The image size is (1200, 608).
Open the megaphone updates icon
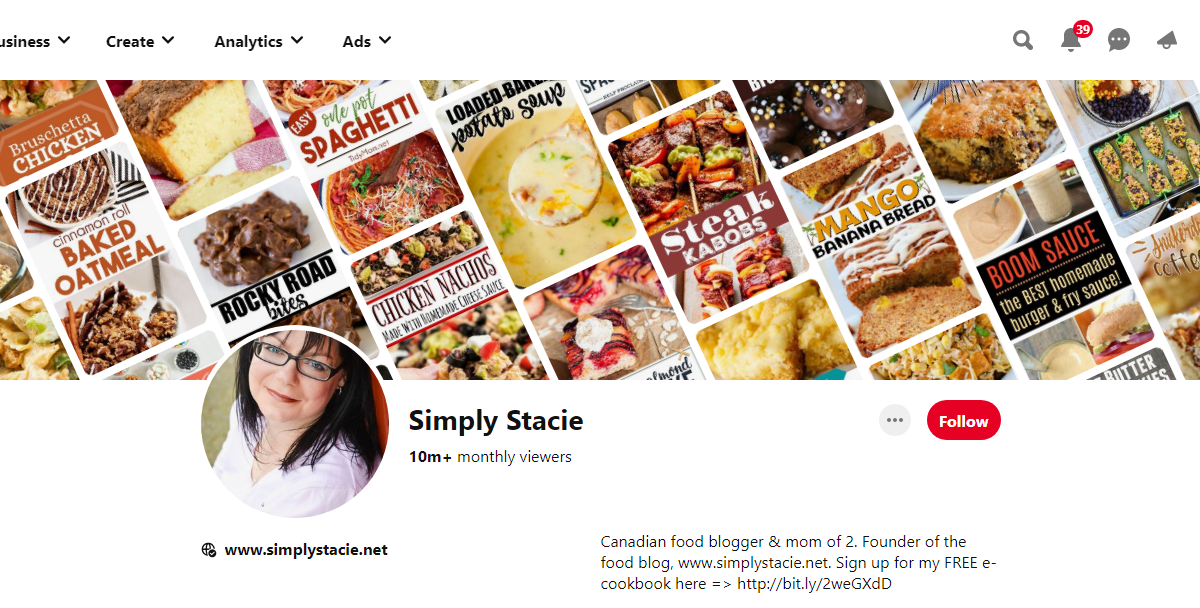click(1166, 40)
